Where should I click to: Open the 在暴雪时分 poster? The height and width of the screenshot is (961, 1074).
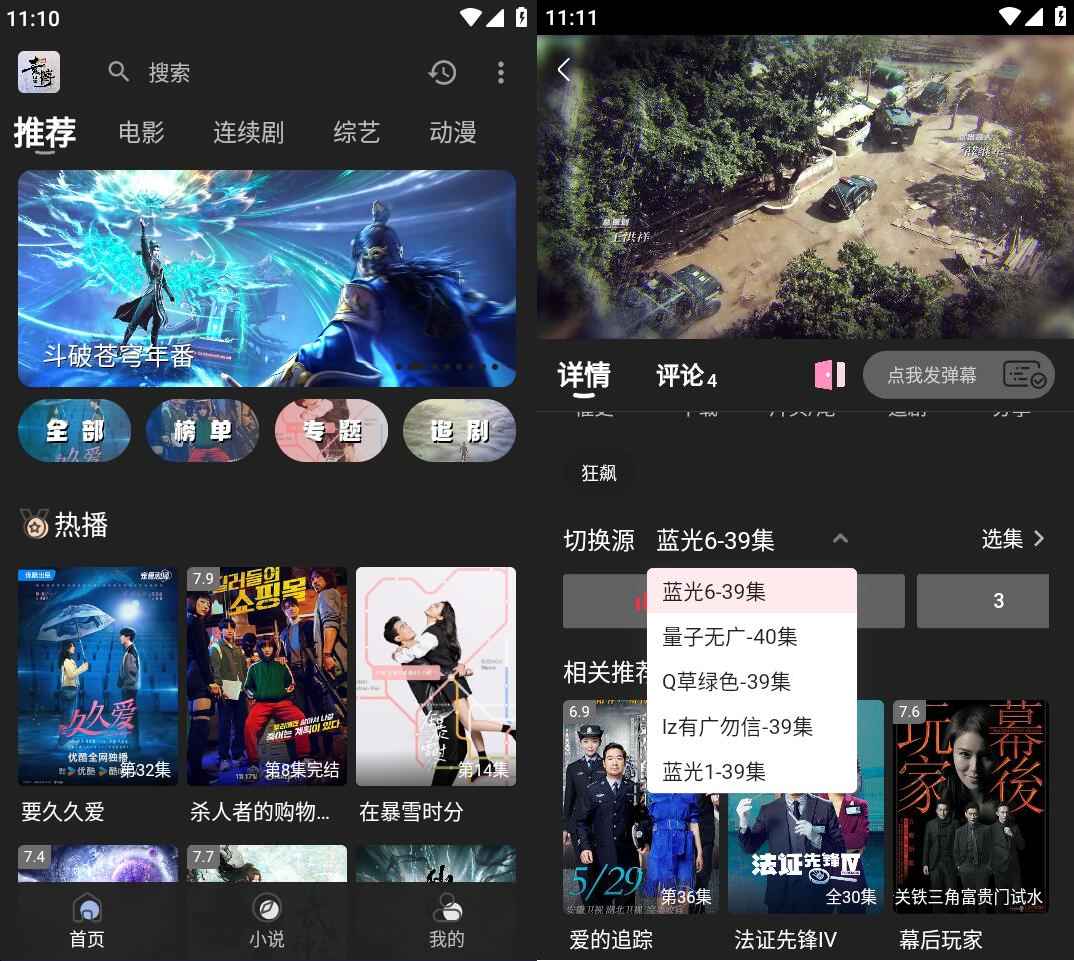coord(436,676)
